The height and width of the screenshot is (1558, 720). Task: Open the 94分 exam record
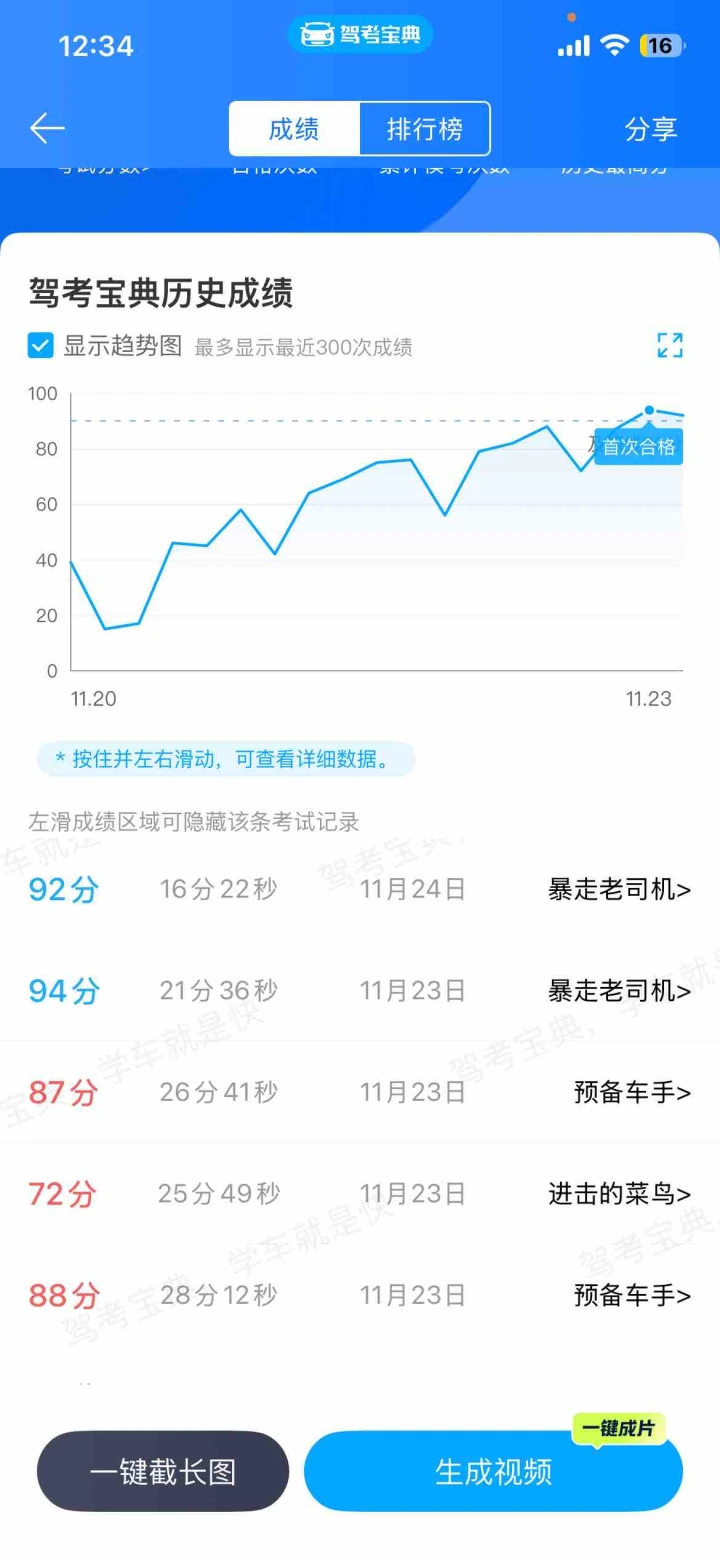(360, 991)
